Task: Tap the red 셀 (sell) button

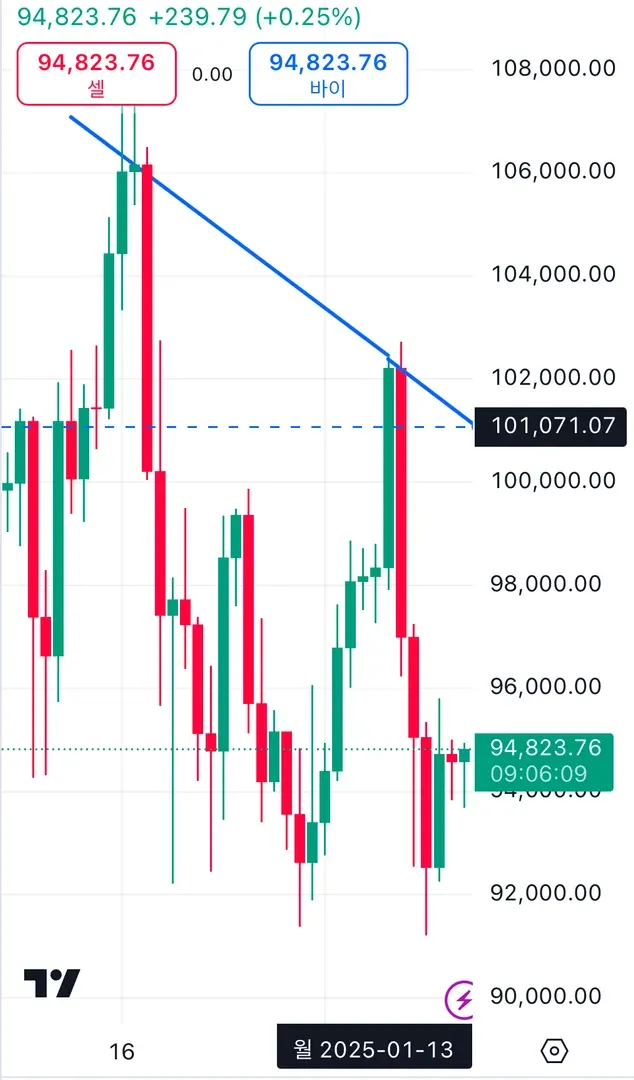Action: pos(96,73)
